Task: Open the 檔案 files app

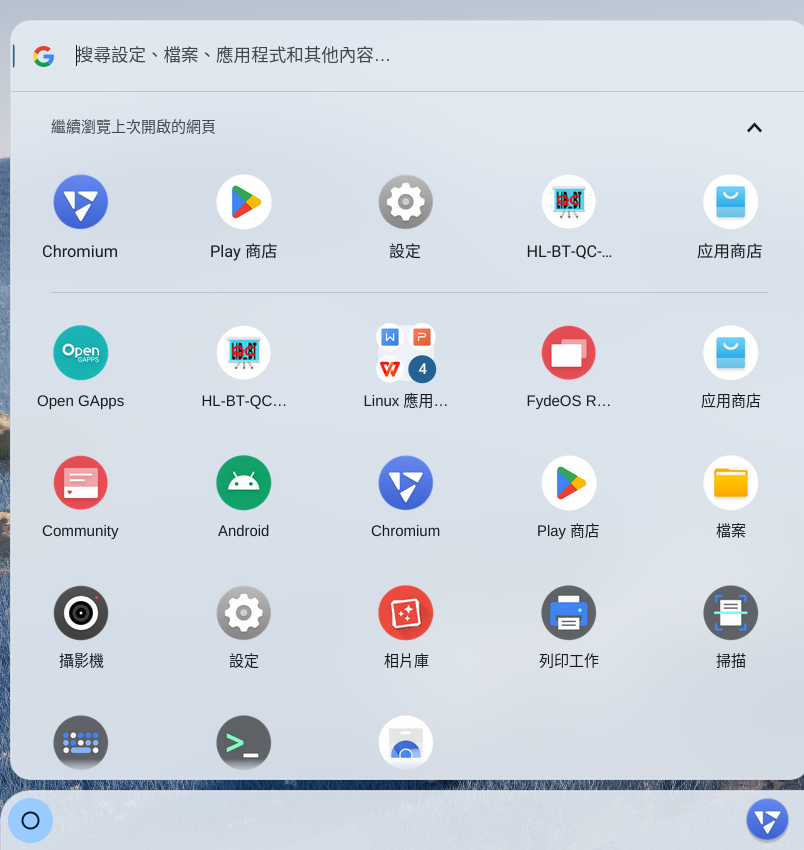Action: (730, 483)
